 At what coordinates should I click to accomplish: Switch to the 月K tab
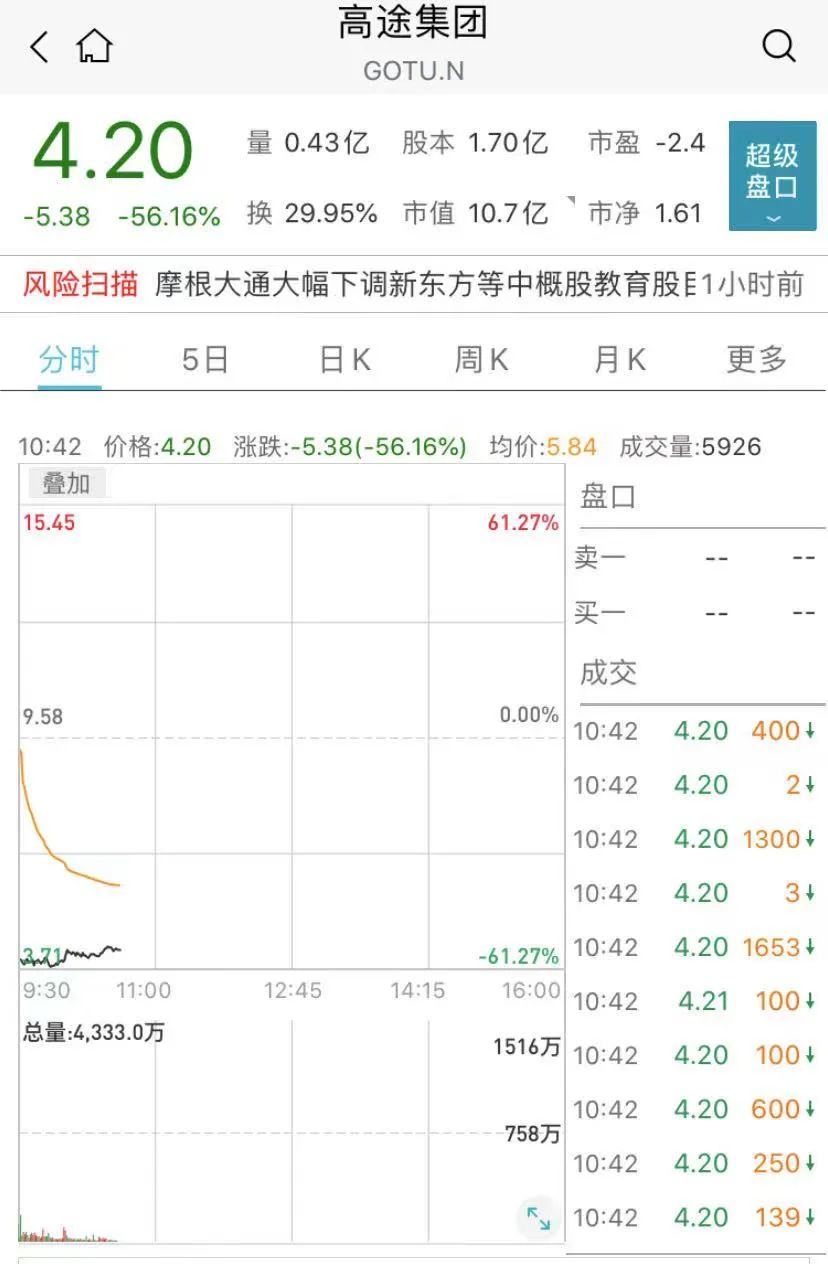pyautogui.click(x=619, y=360)
